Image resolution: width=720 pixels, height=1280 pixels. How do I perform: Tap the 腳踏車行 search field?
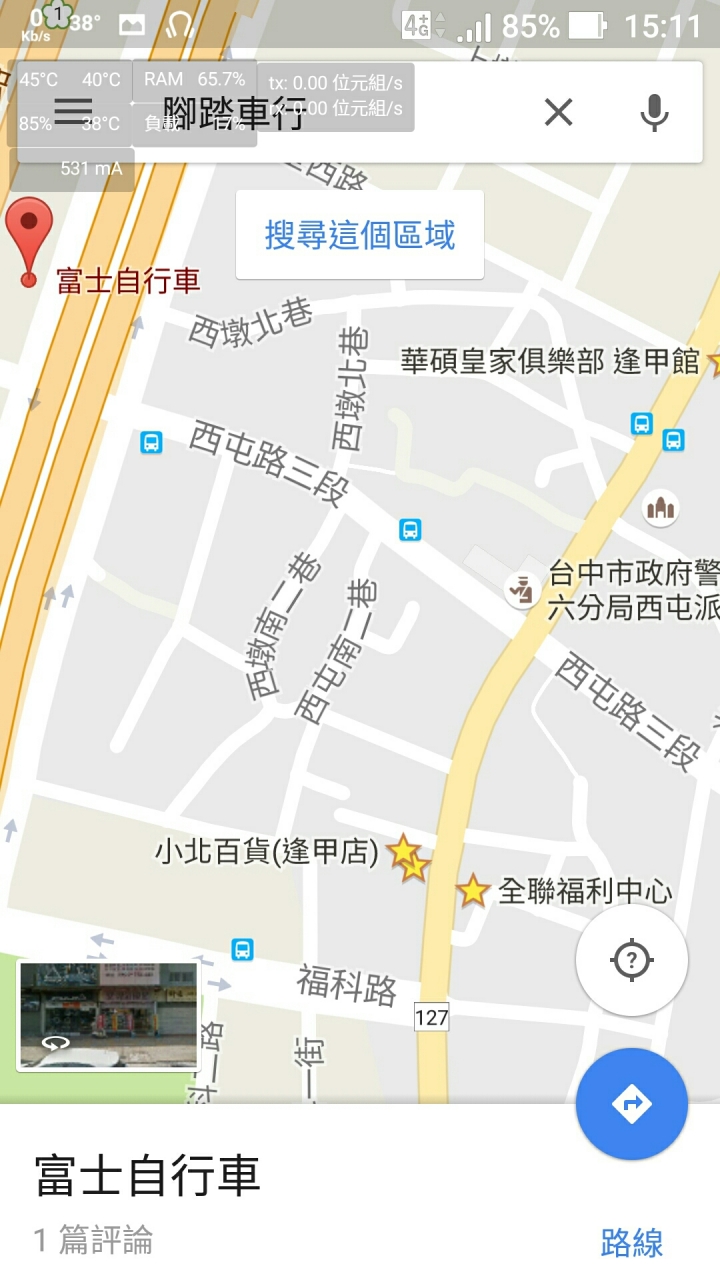[x=340, y=112]
